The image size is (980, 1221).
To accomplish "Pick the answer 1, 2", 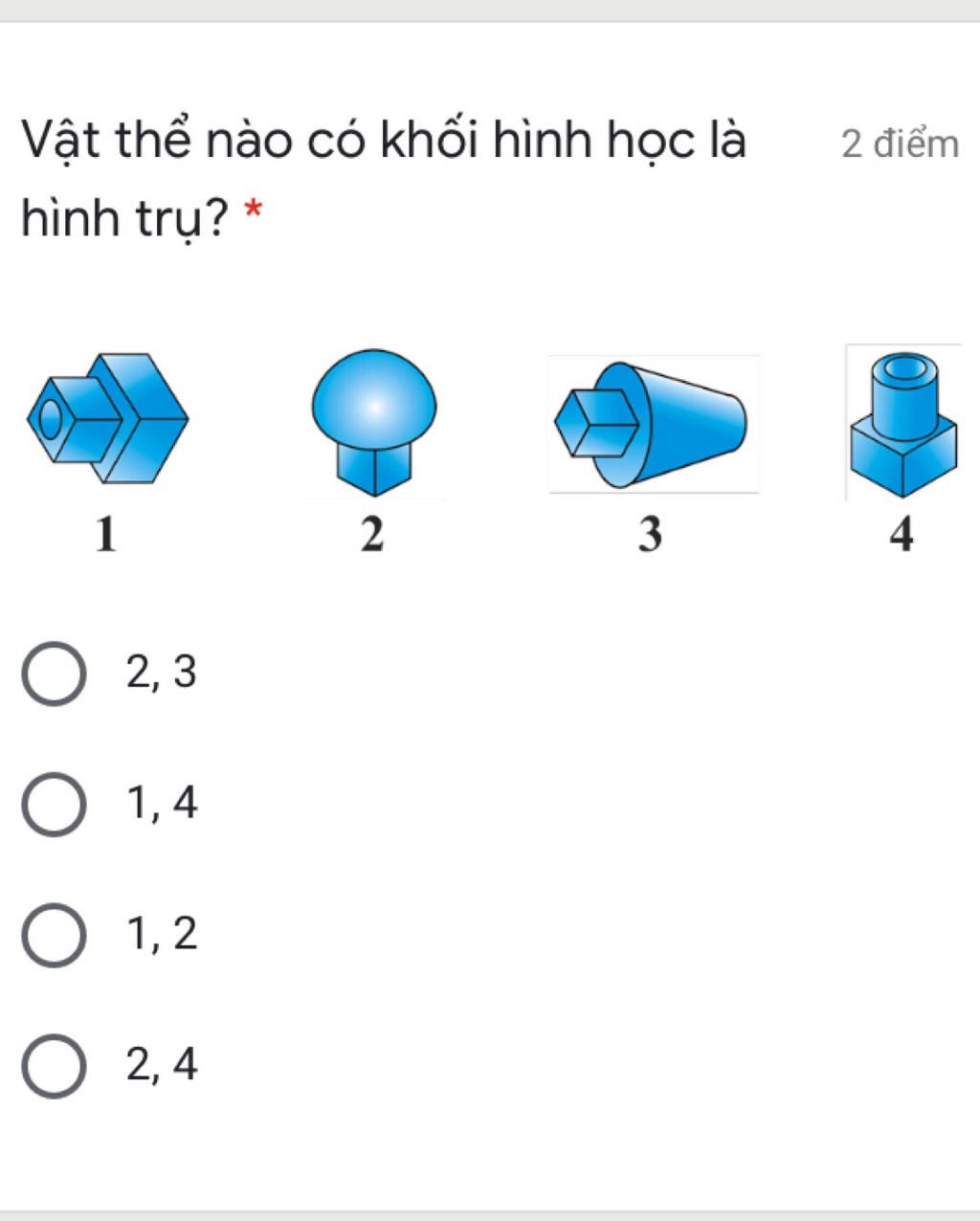I will pos(54,935).
